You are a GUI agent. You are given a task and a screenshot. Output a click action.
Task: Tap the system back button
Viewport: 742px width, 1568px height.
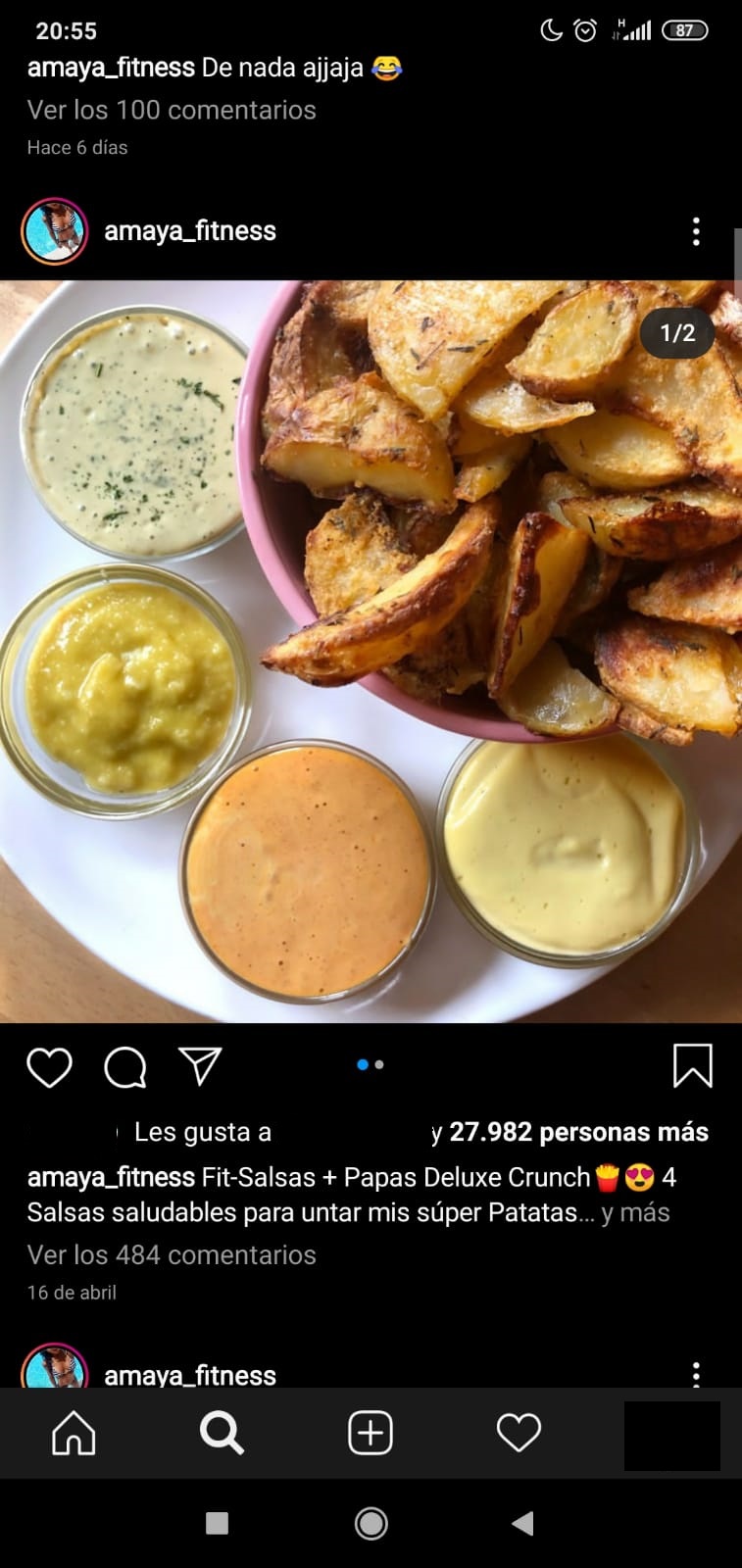coord(523,1523)
